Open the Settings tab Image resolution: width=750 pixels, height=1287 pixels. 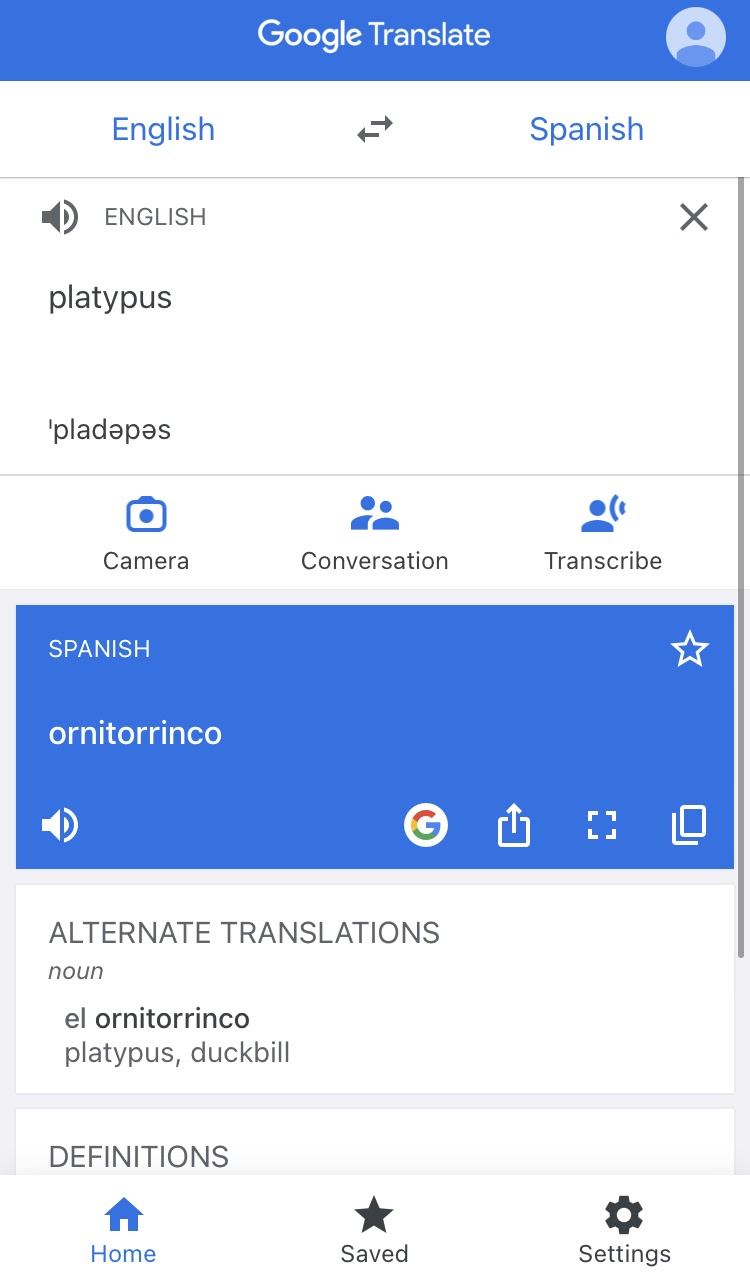tap(623, 1227)
